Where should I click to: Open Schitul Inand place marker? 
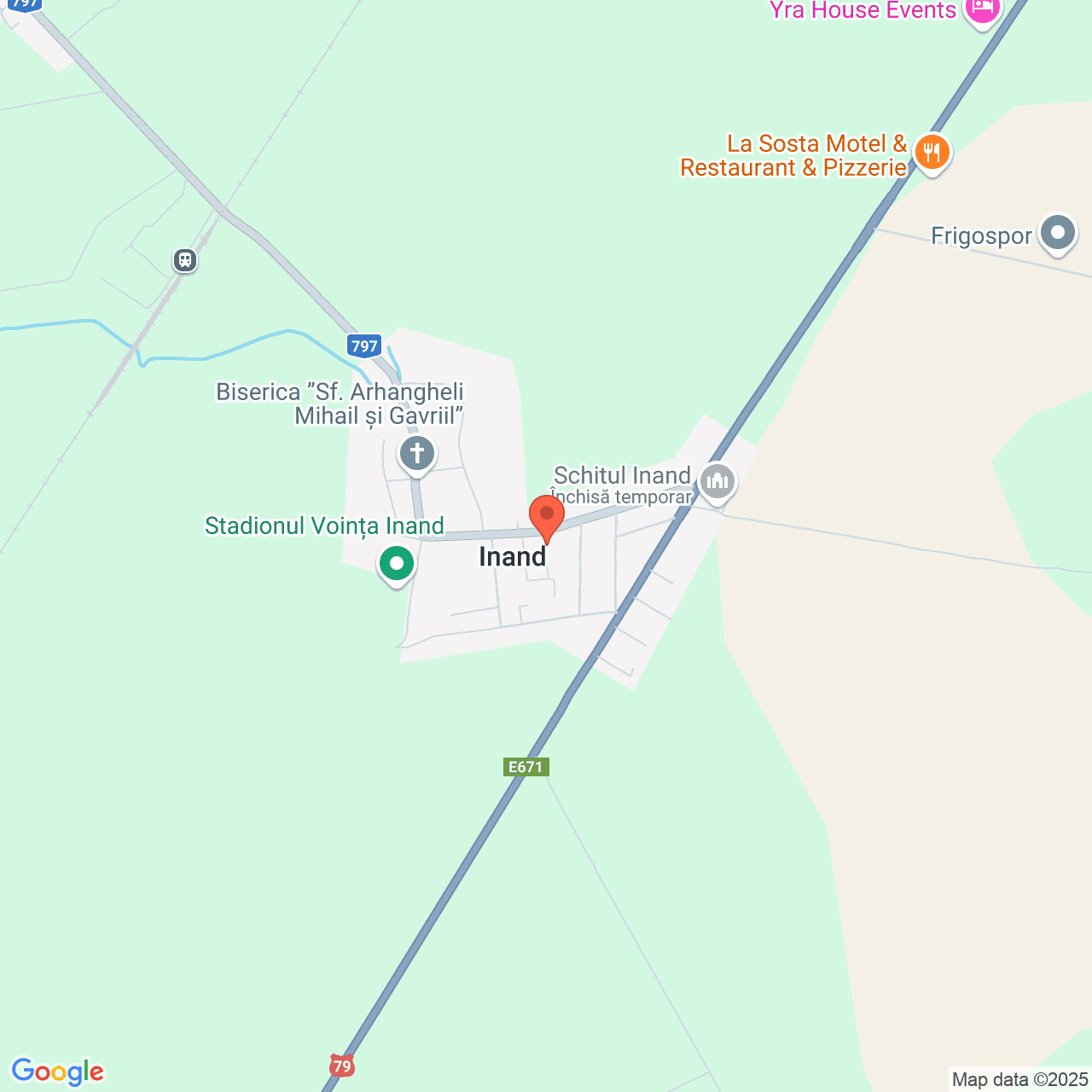pos(717,481)
